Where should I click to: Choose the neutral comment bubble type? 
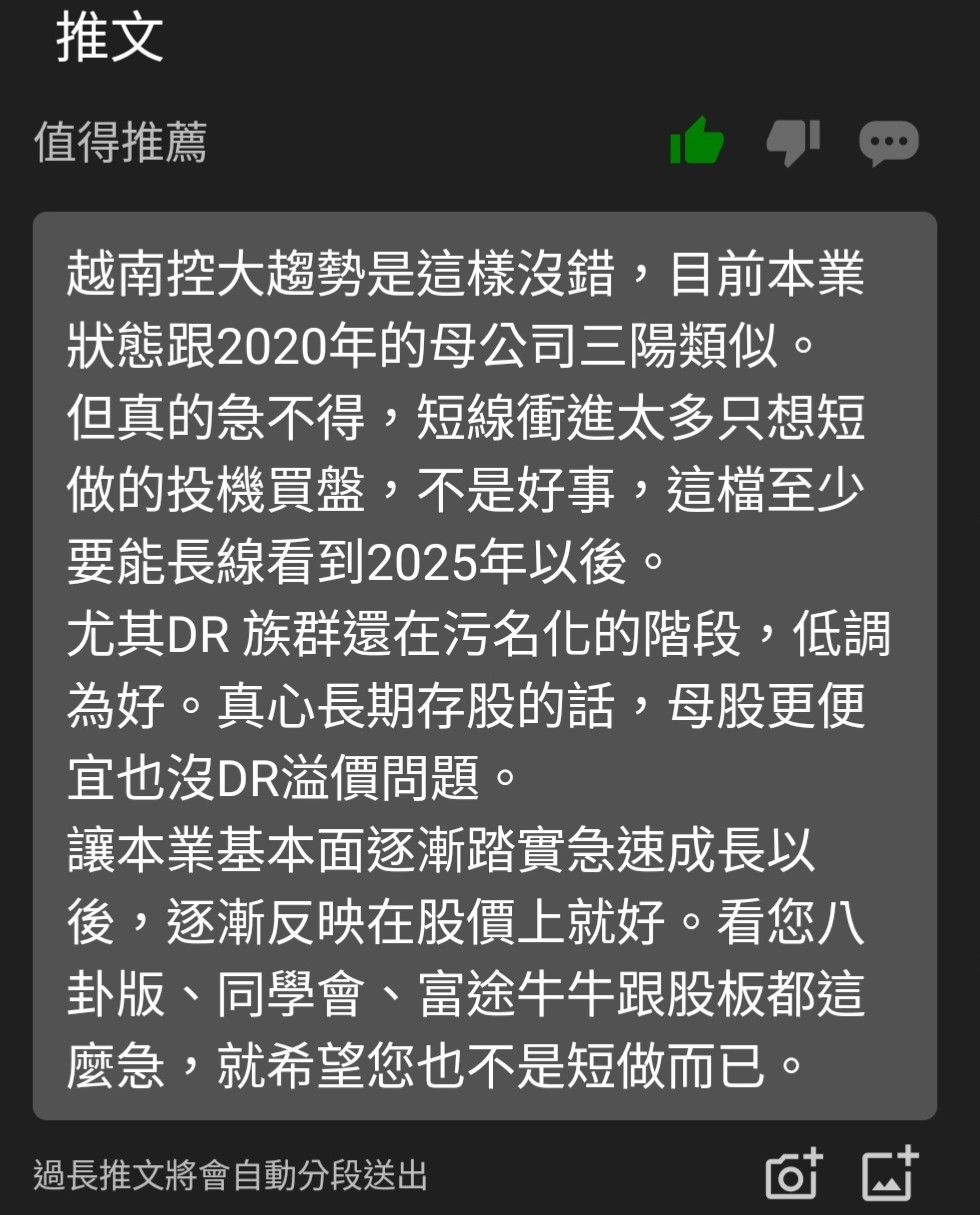[888, 143]
